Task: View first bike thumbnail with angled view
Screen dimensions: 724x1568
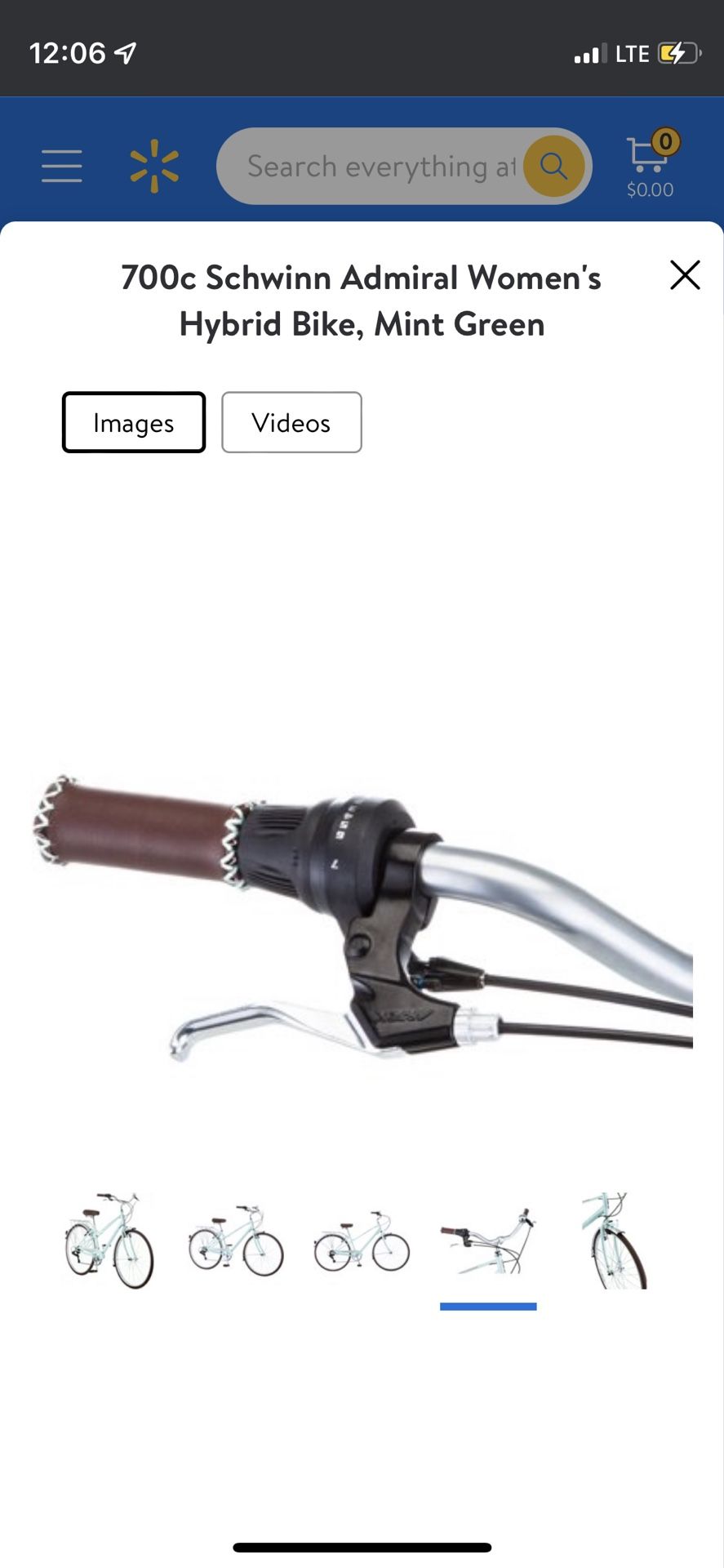Action: pyautogui.click(x=109, y=1241)
